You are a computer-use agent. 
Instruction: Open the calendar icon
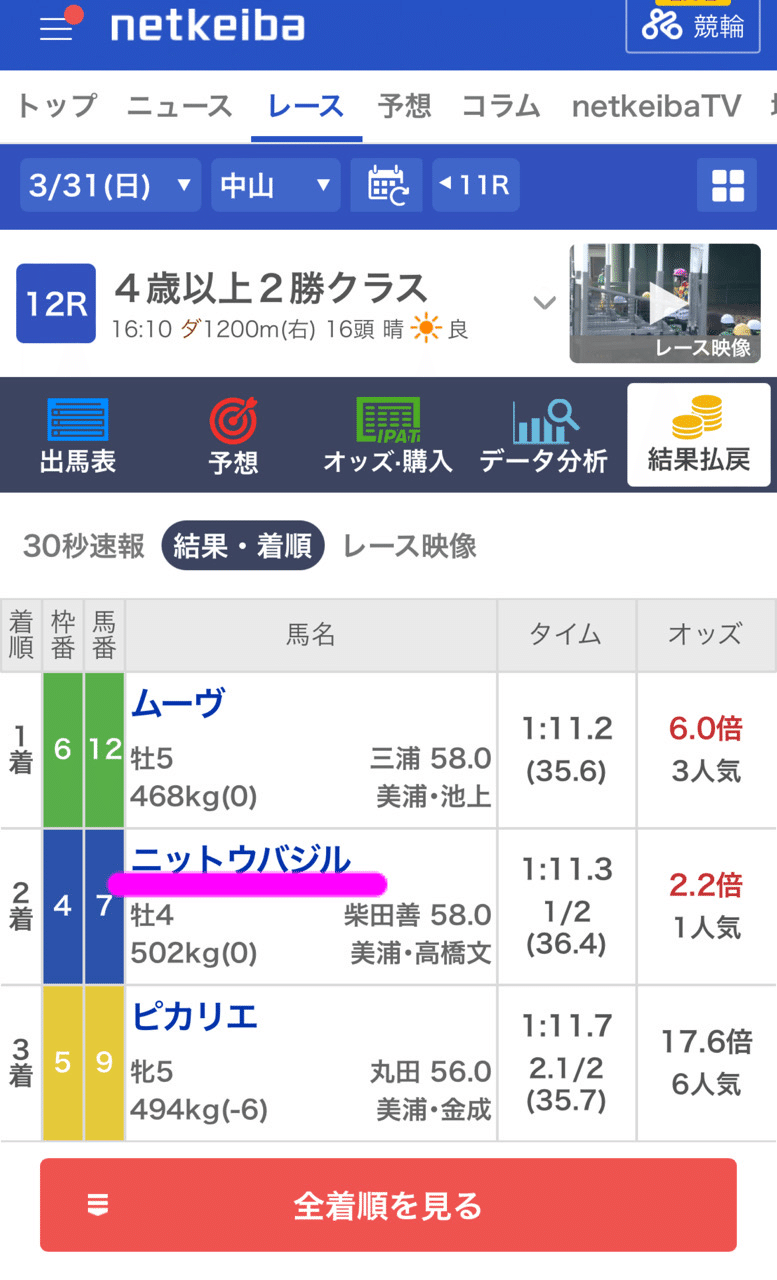[386, 185]
